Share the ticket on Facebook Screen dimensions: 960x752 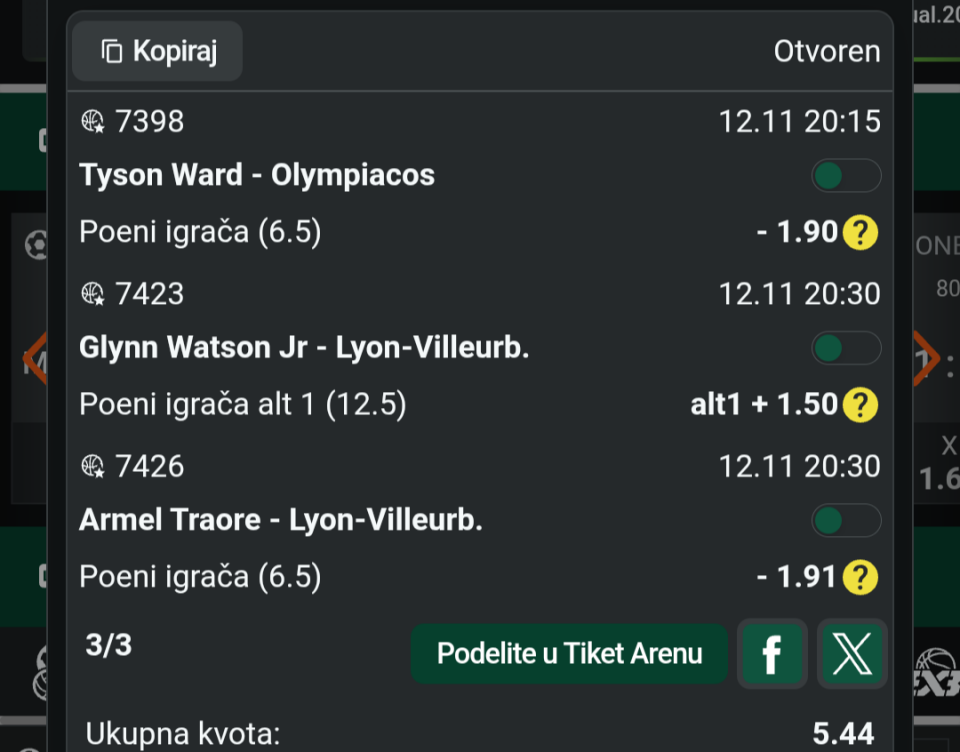772,654
